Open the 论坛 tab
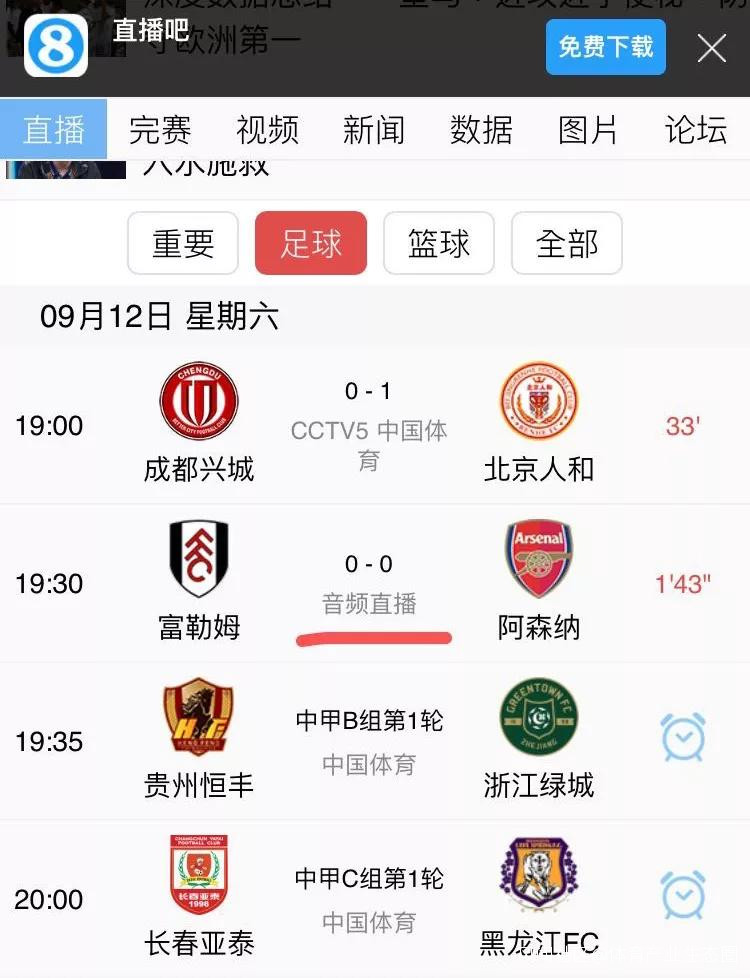Screen dimensions: 750x978 [x=696, y=130]
